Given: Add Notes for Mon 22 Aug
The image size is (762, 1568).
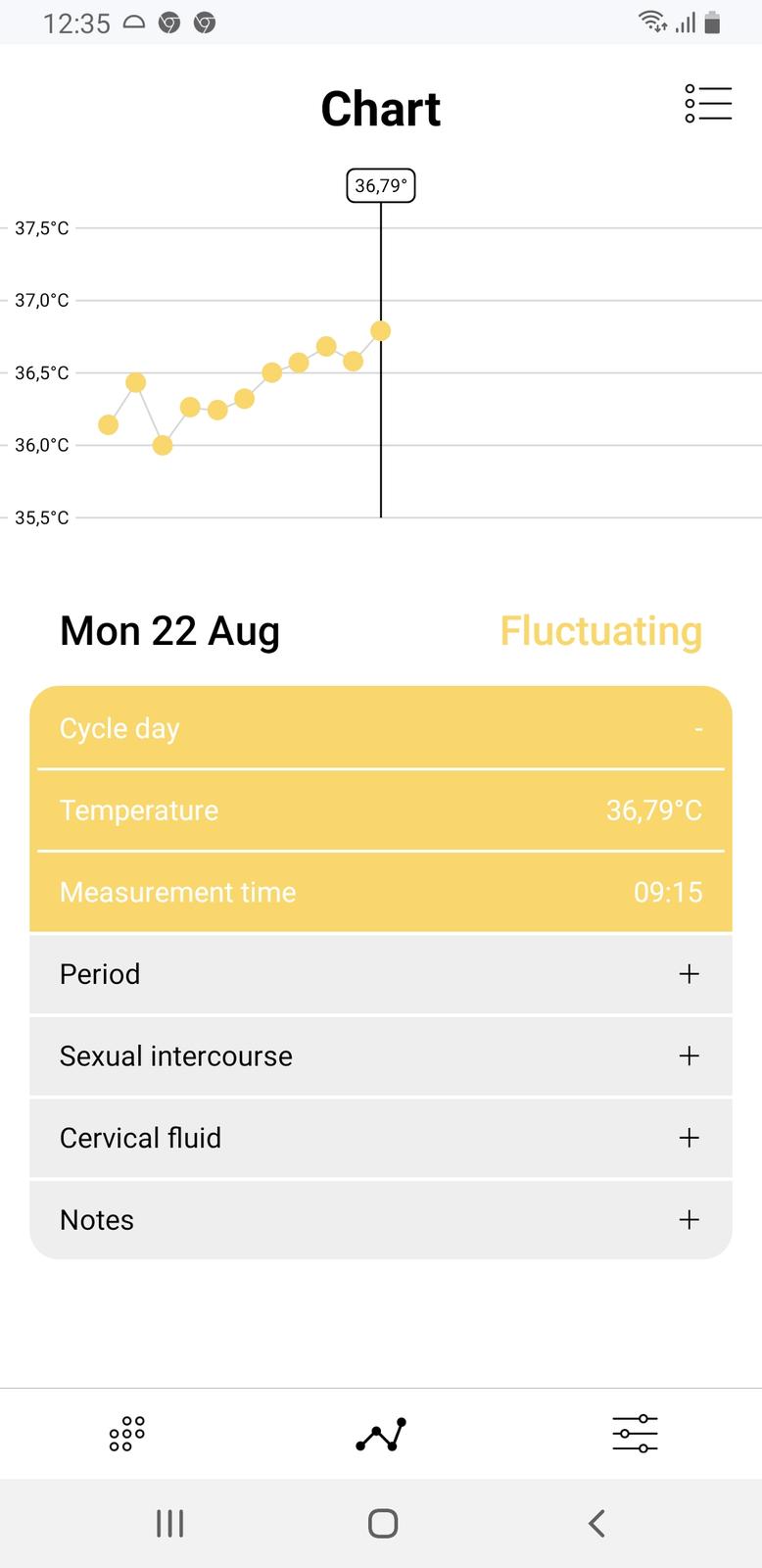Looking at the screenshot, I should 689,1220.
